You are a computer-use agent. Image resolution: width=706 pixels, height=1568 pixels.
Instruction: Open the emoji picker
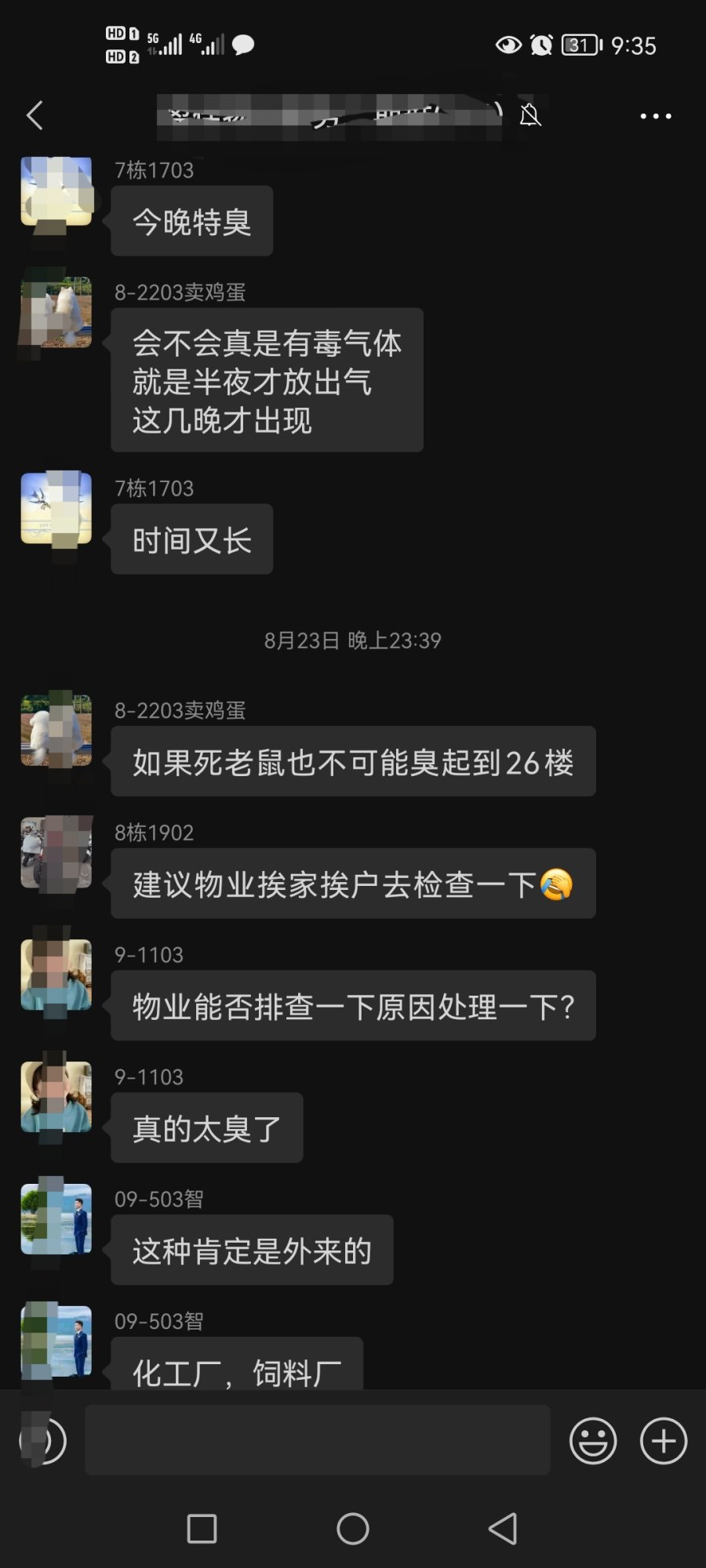(594, 1439)
